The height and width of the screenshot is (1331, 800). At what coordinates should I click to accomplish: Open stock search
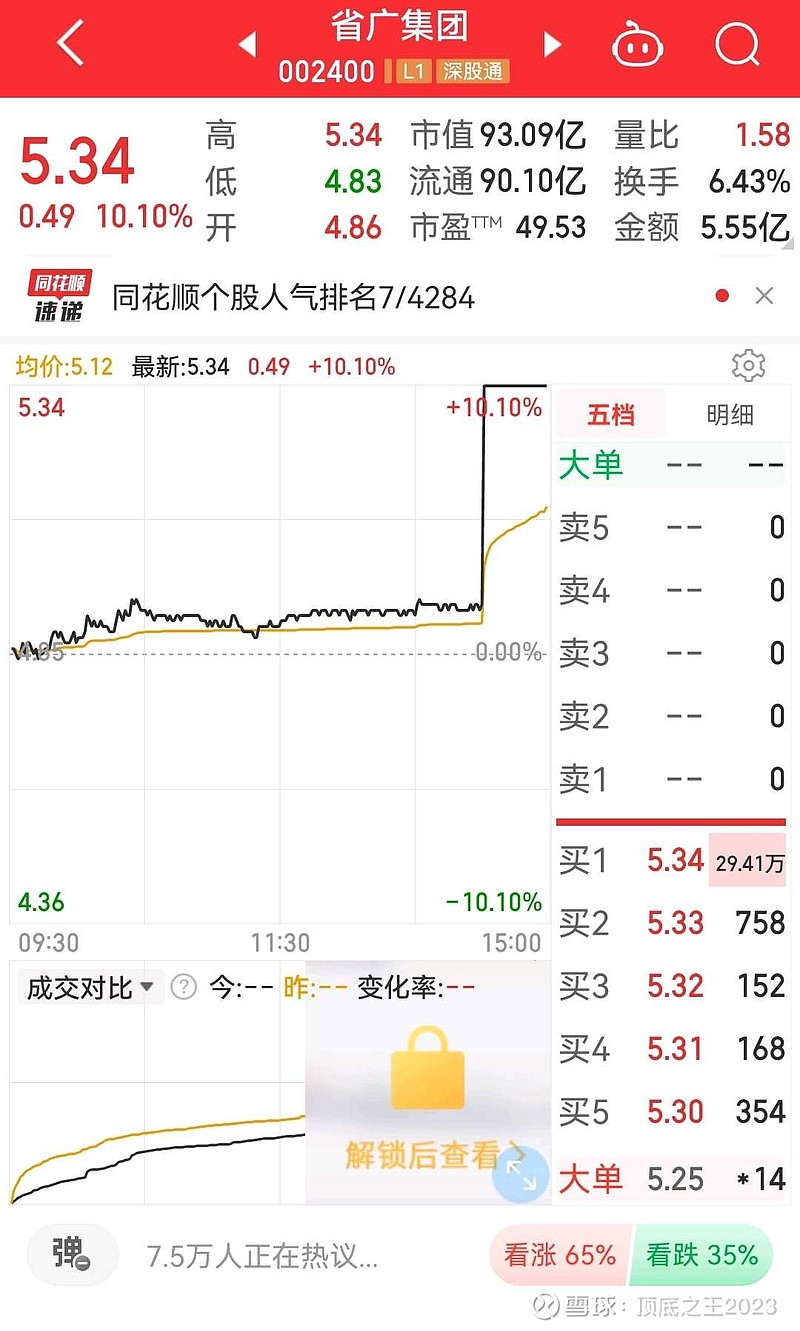(738, 45)
